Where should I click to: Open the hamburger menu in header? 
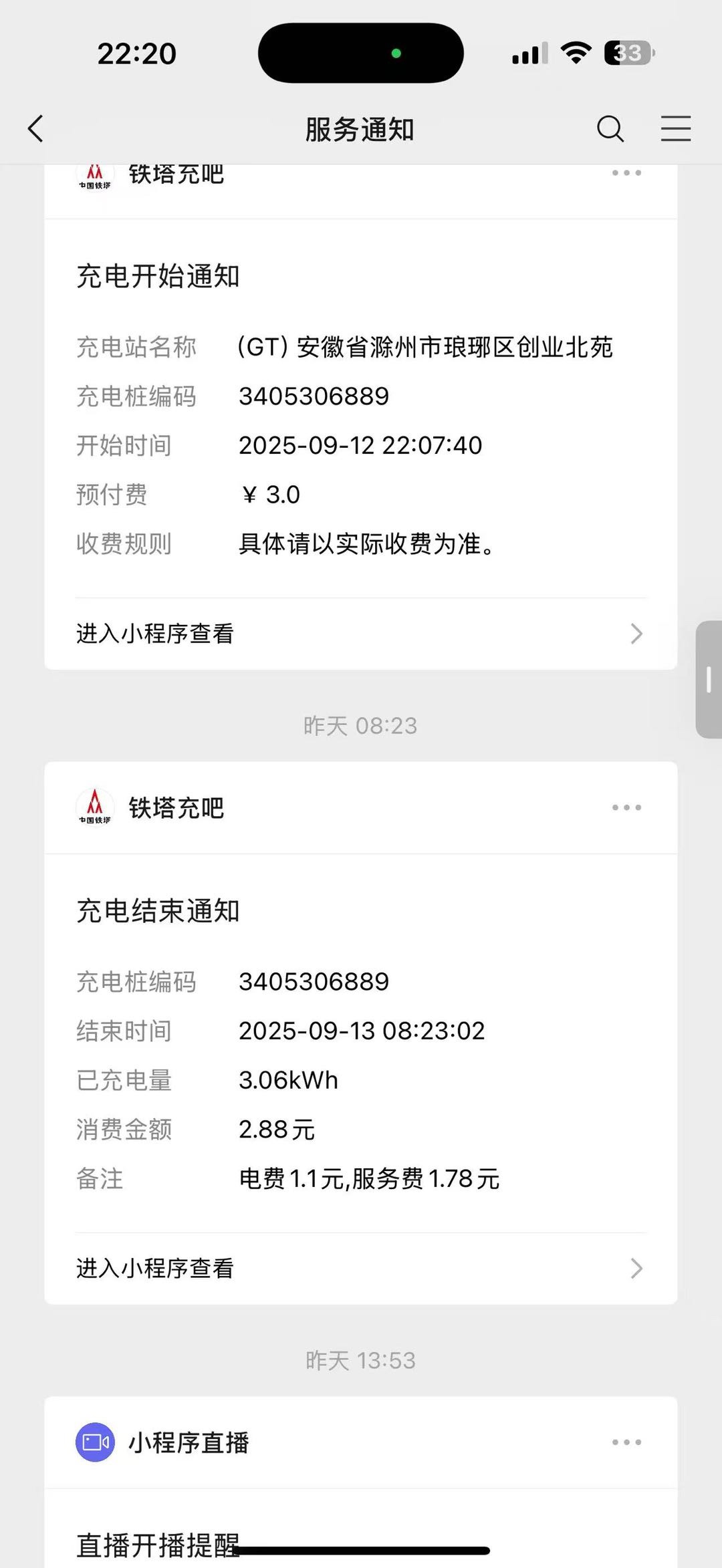coord(676,128)
